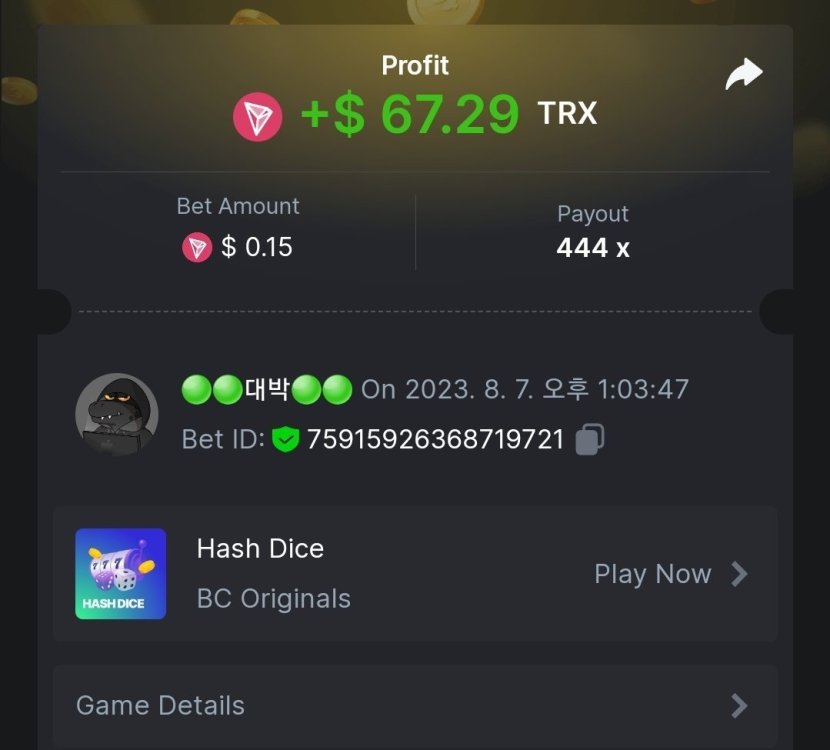Image resolution: width=830 pixels, height=750 pixels.
Task: Share this bet result
Action: tap(743, 74)
